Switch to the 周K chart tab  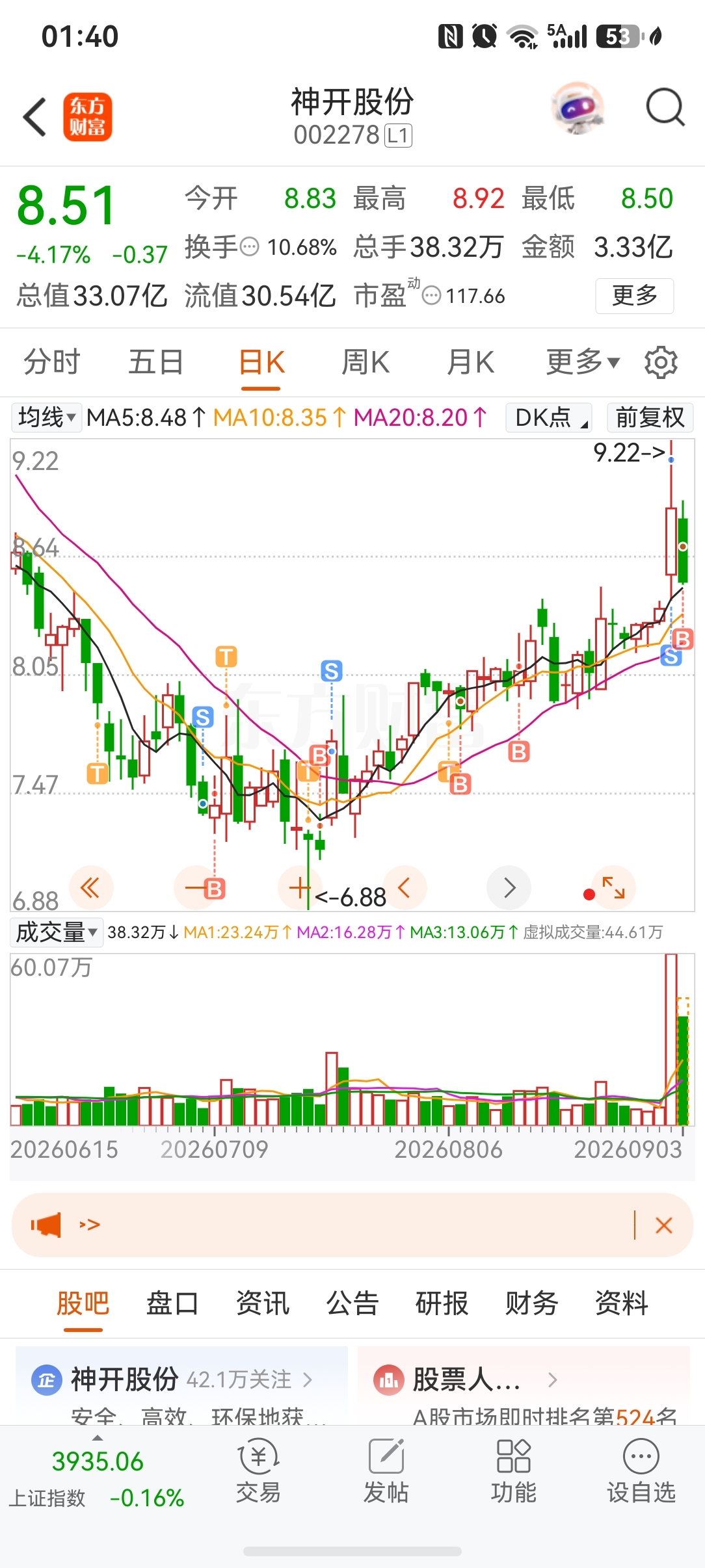pos(366,362)
